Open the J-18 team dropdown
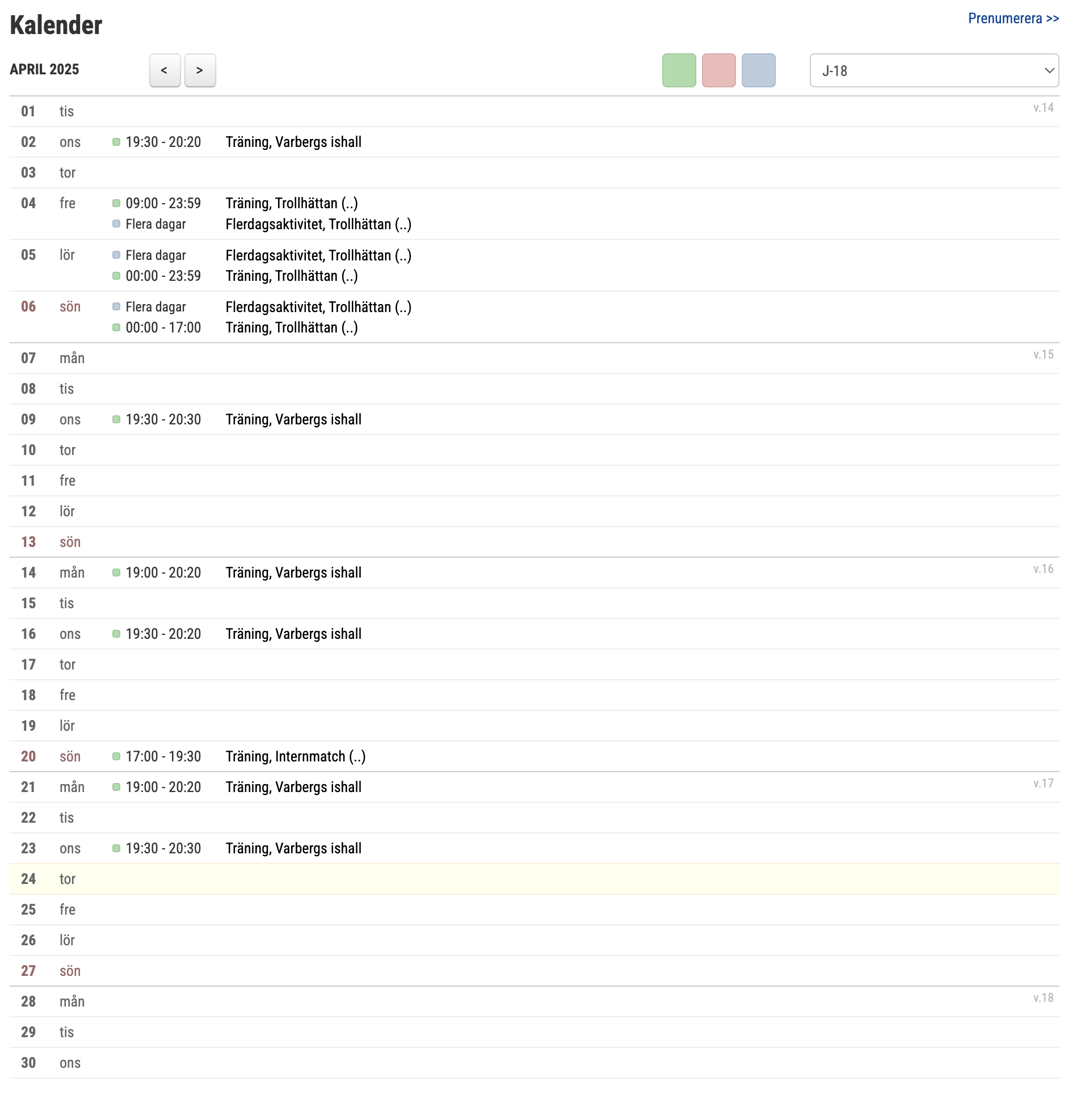The height and width of the screenshot is (1120, 1068). pyautogui.click(x=934, y=70)
